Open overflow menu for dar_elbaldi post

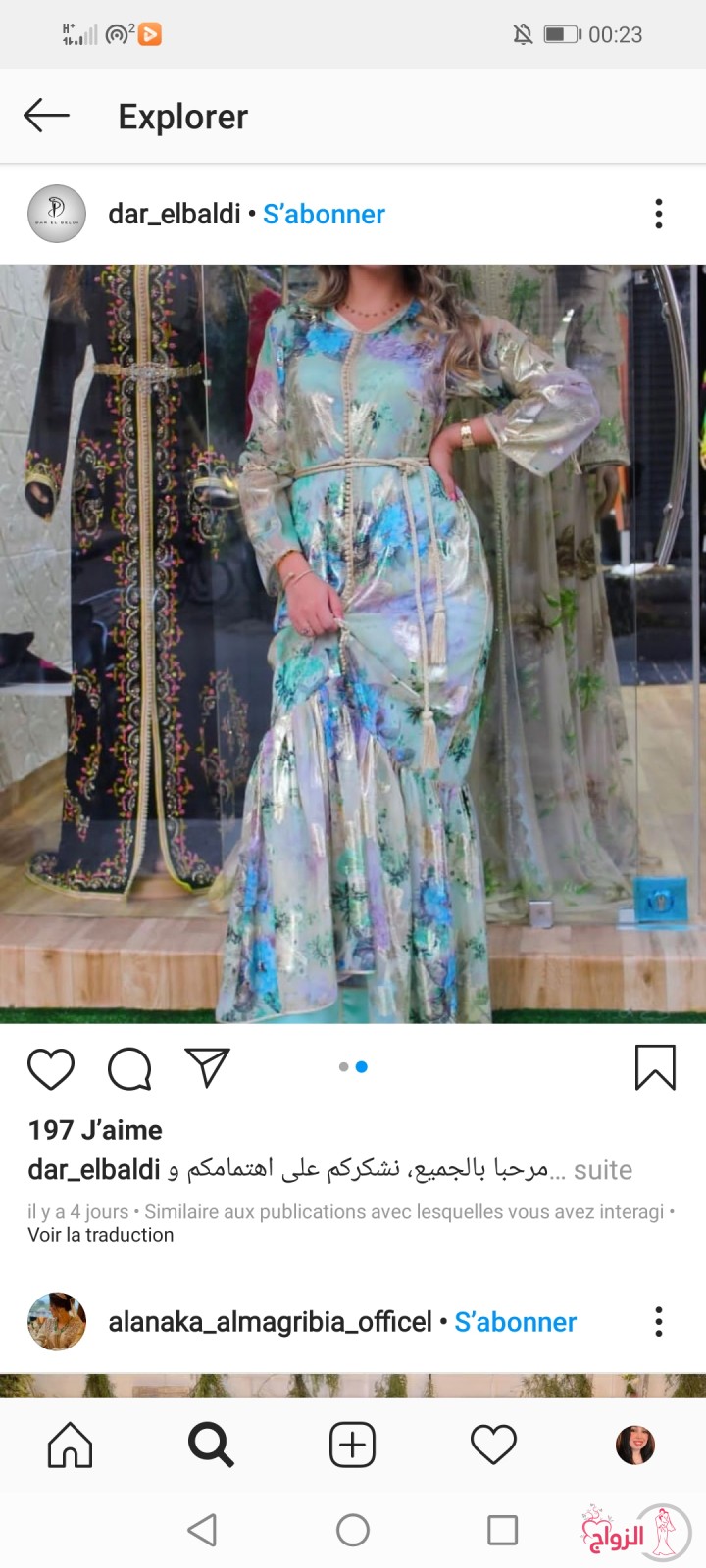[659, 214]
